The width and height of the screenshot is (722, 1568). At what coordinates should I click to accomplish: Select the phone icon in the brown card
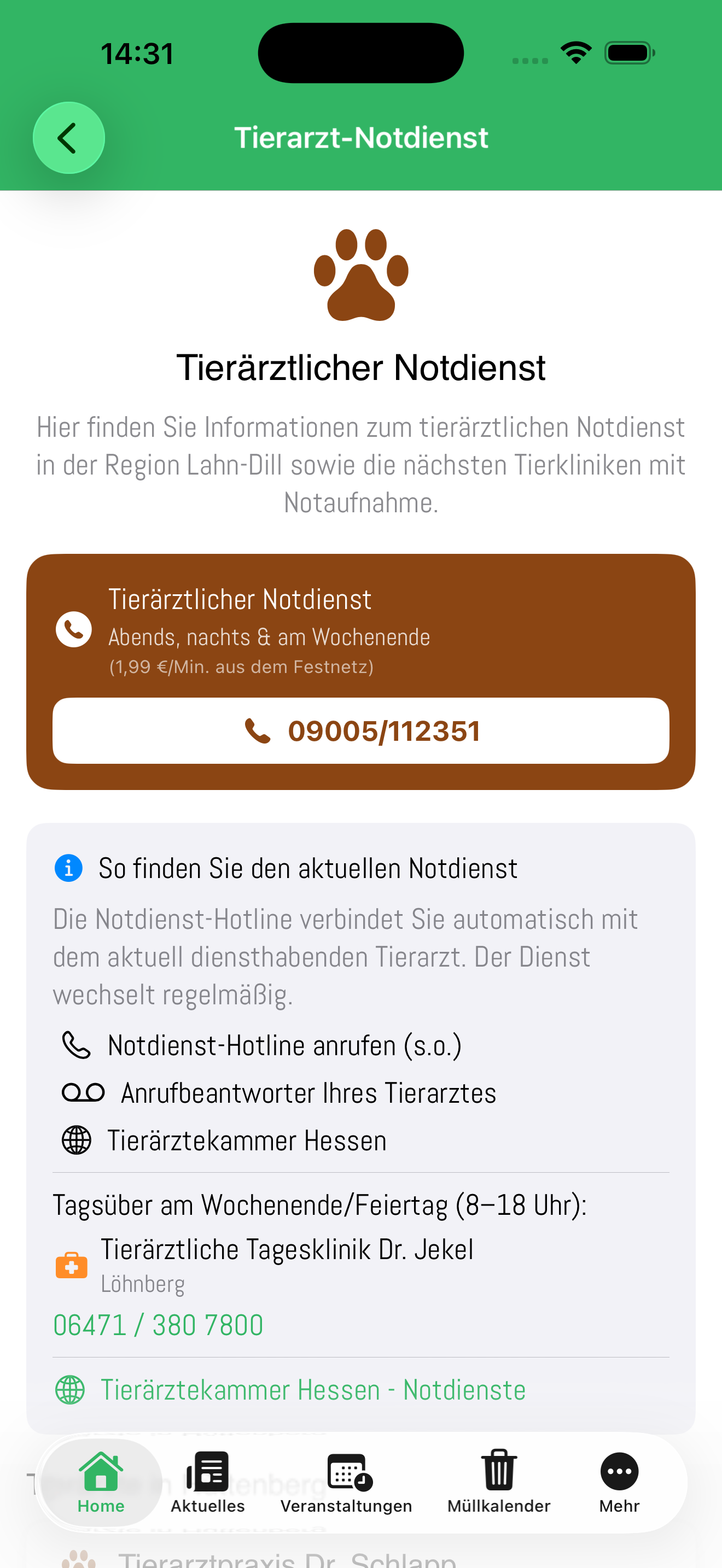[73, 629]
